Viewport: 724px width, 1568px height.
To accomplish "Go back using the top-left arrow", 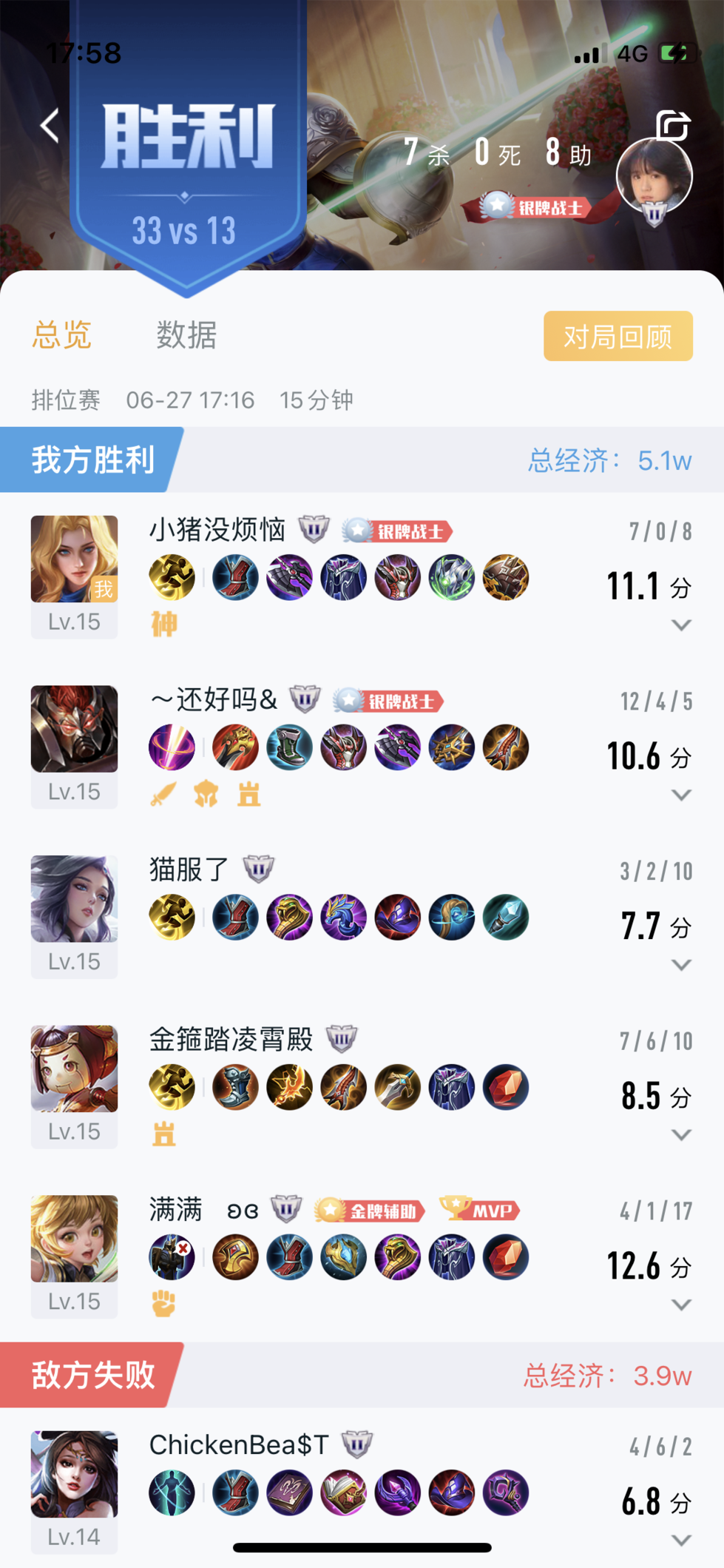I will (x=50, y=126).
